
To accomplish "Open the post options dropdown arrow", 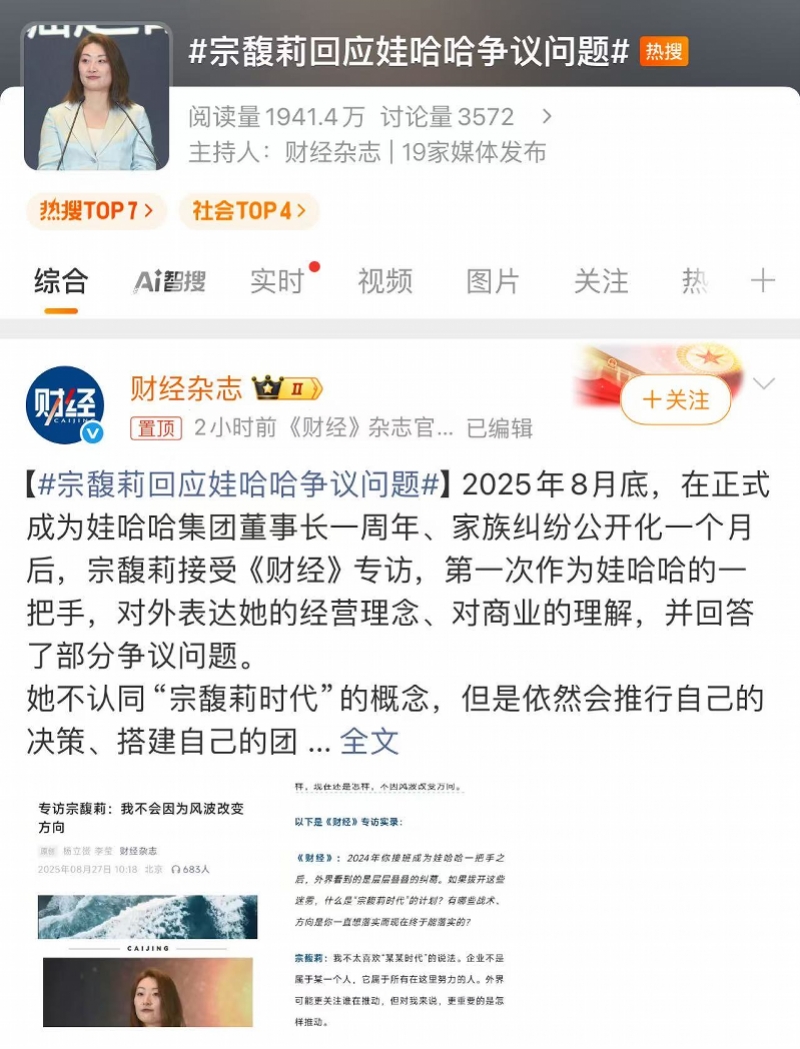I will point(764,384).
